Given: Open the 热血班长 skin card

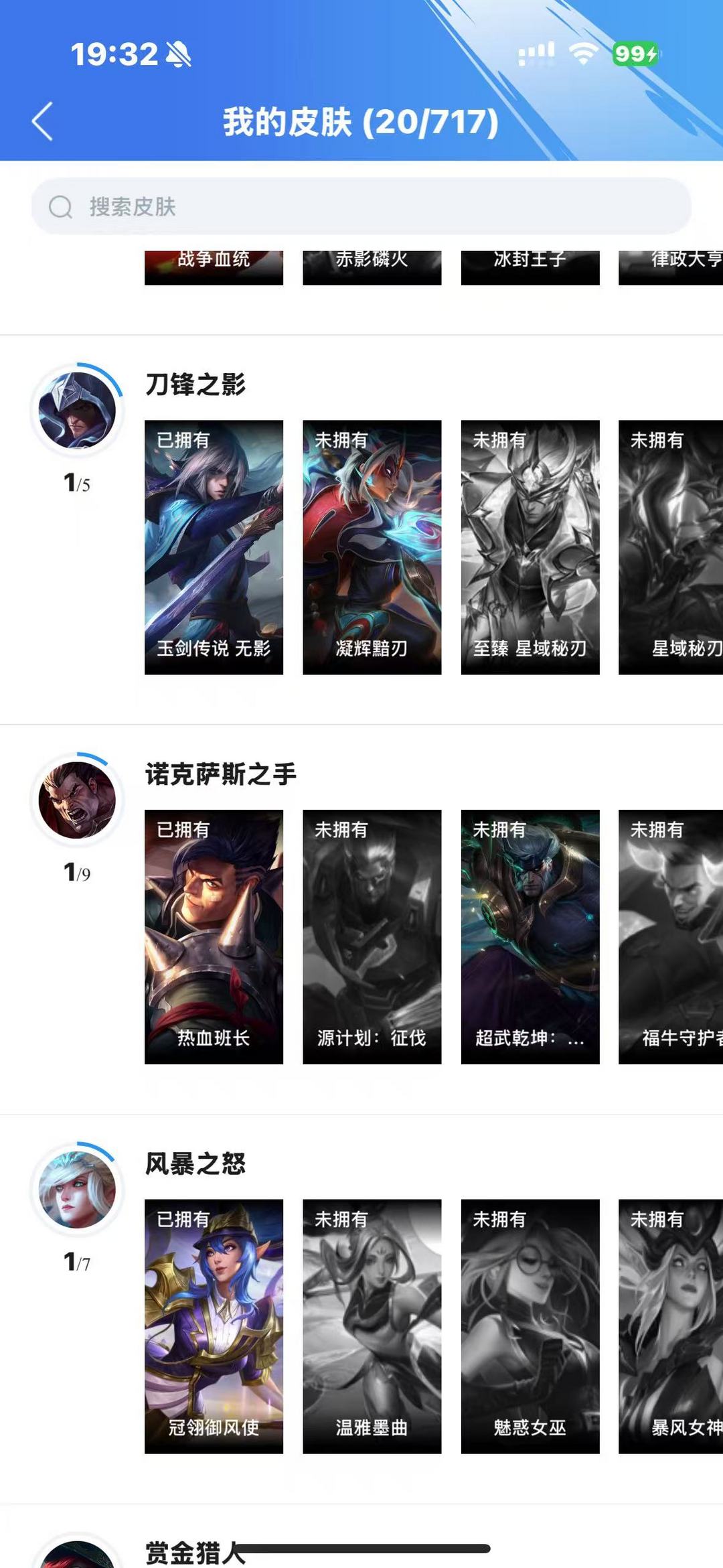Looking at the screenshot, I should 214,936.
